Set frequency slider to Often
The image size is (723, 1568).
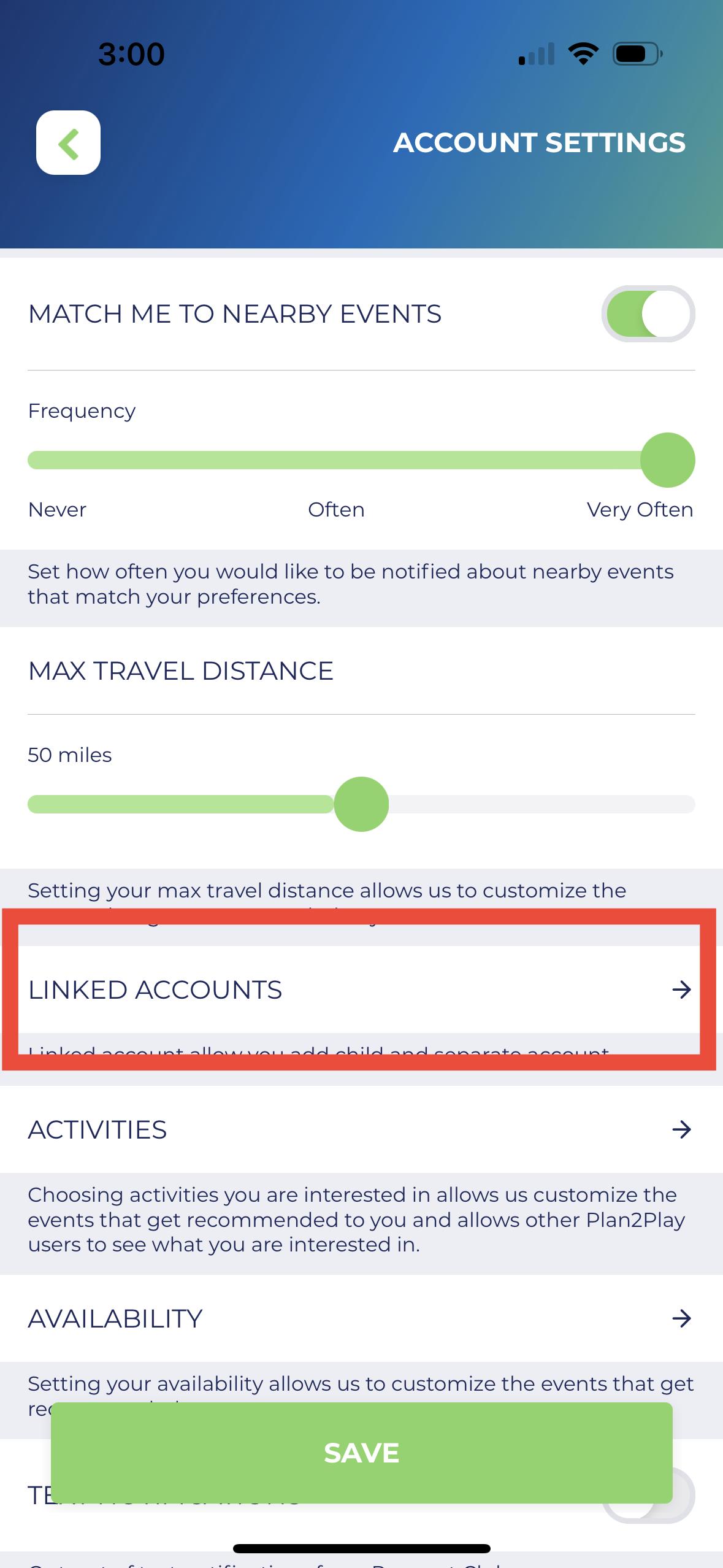coord(336,460)
